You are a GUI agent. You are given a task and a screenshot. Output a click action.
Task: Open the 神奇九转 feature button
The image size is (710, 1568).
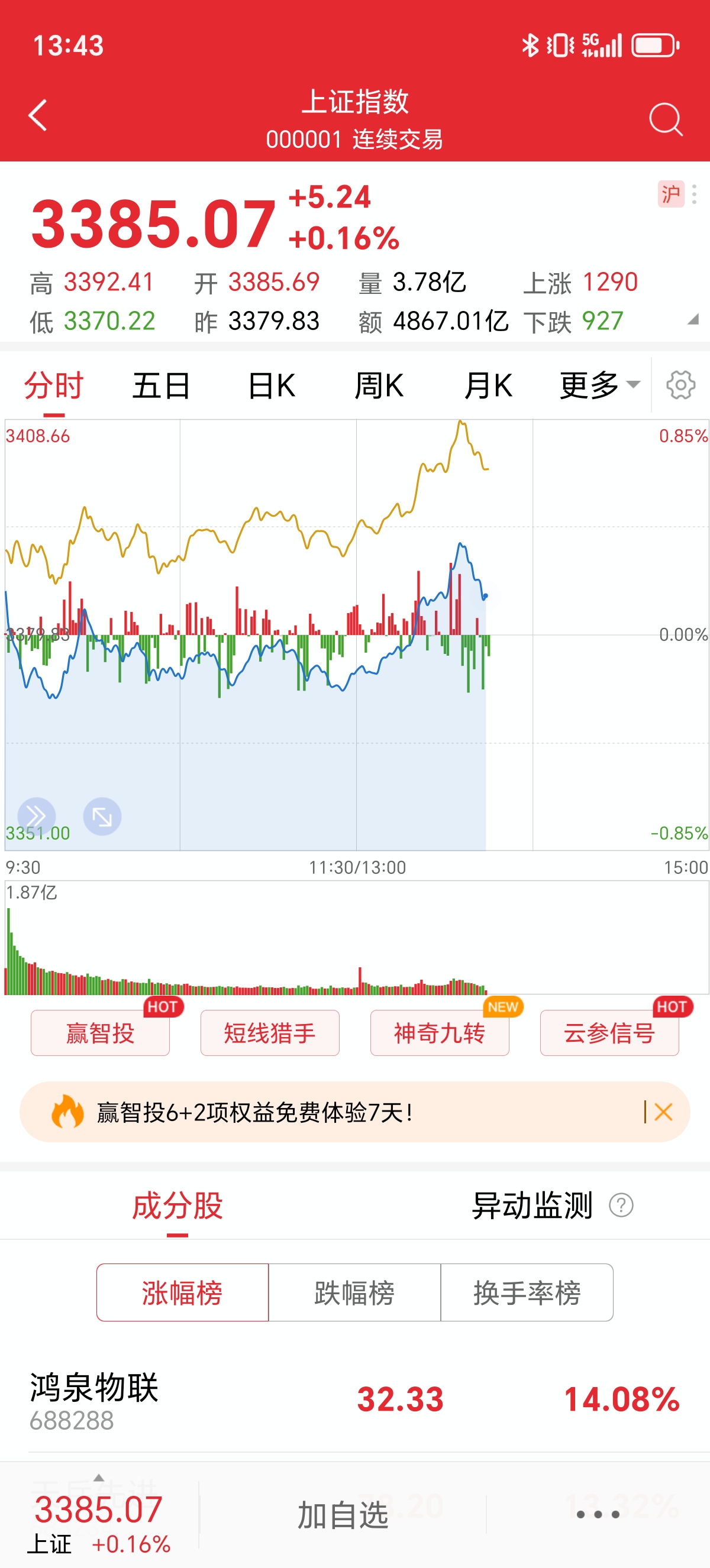(x=439, y=1033)
